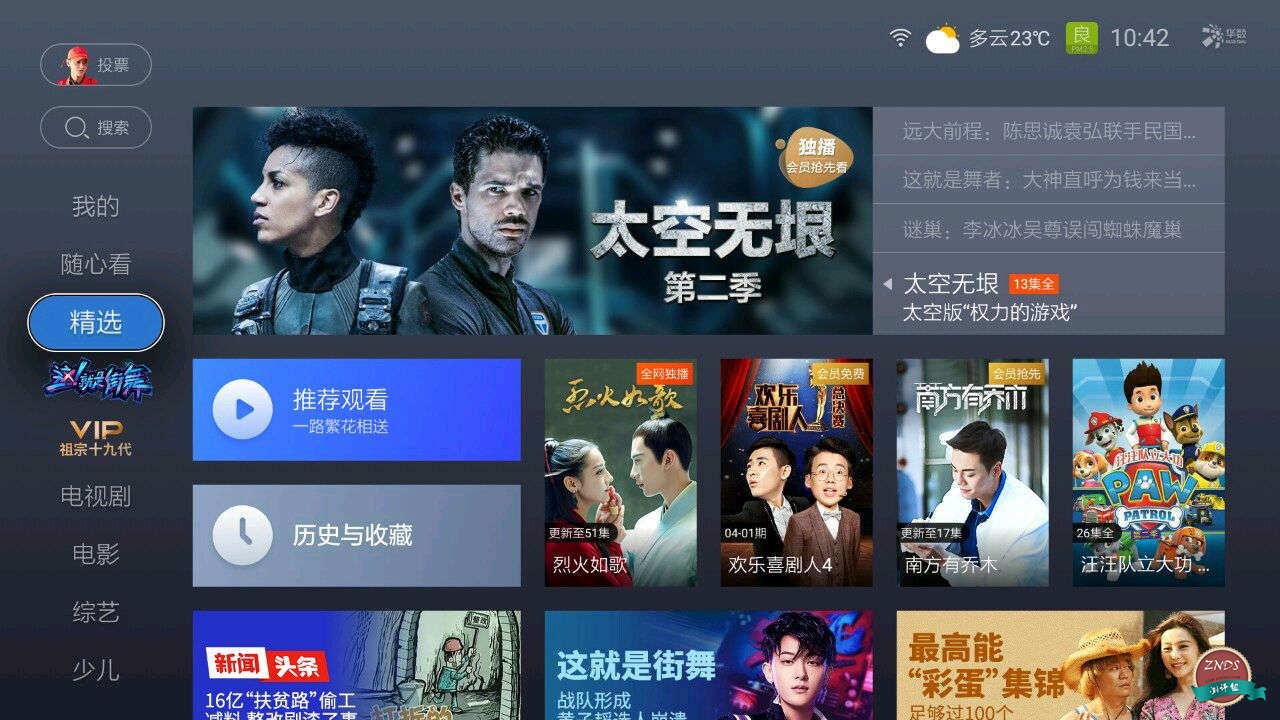The height and width of the screenshot is (720, 1280).
Task: Select the 这就是舞者 headline row
Action: point(1048,180)
